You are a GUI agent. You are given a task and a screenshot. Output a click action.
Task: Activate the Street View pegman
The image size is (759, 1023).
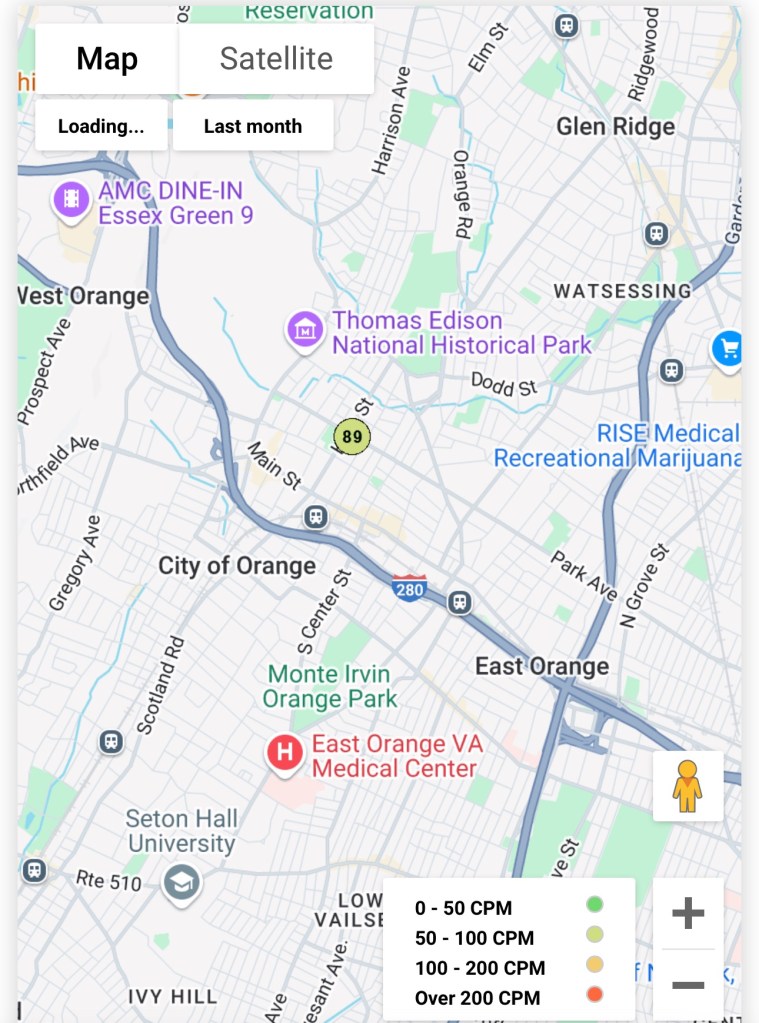coord(687,786)
